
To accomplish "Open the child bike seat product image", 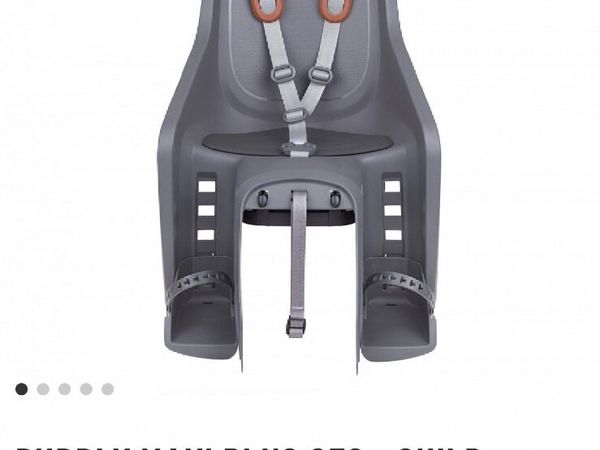I will (x=298, y=190).
